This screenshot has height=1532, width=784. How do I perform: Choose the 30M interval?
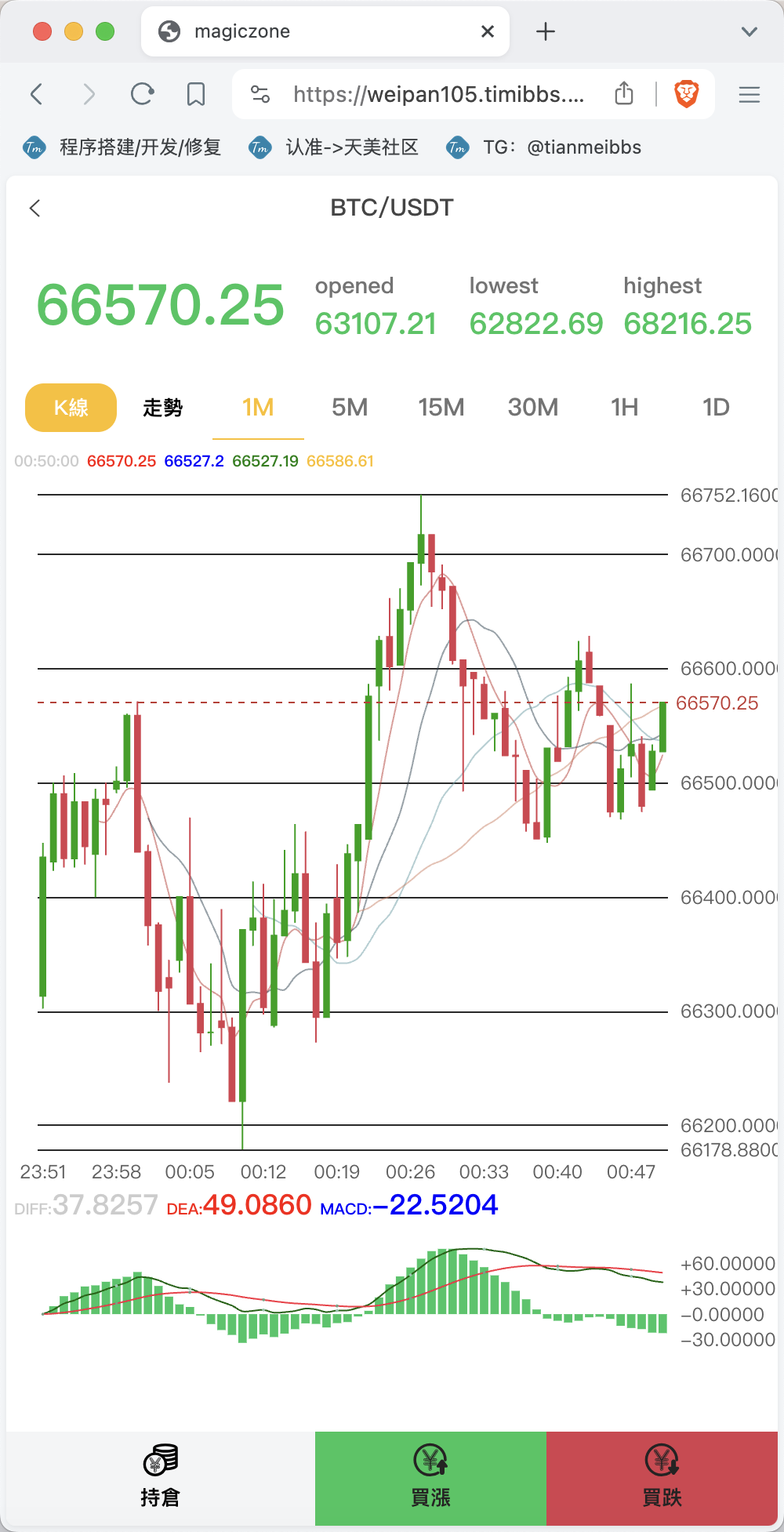click(x=533, y=408)
